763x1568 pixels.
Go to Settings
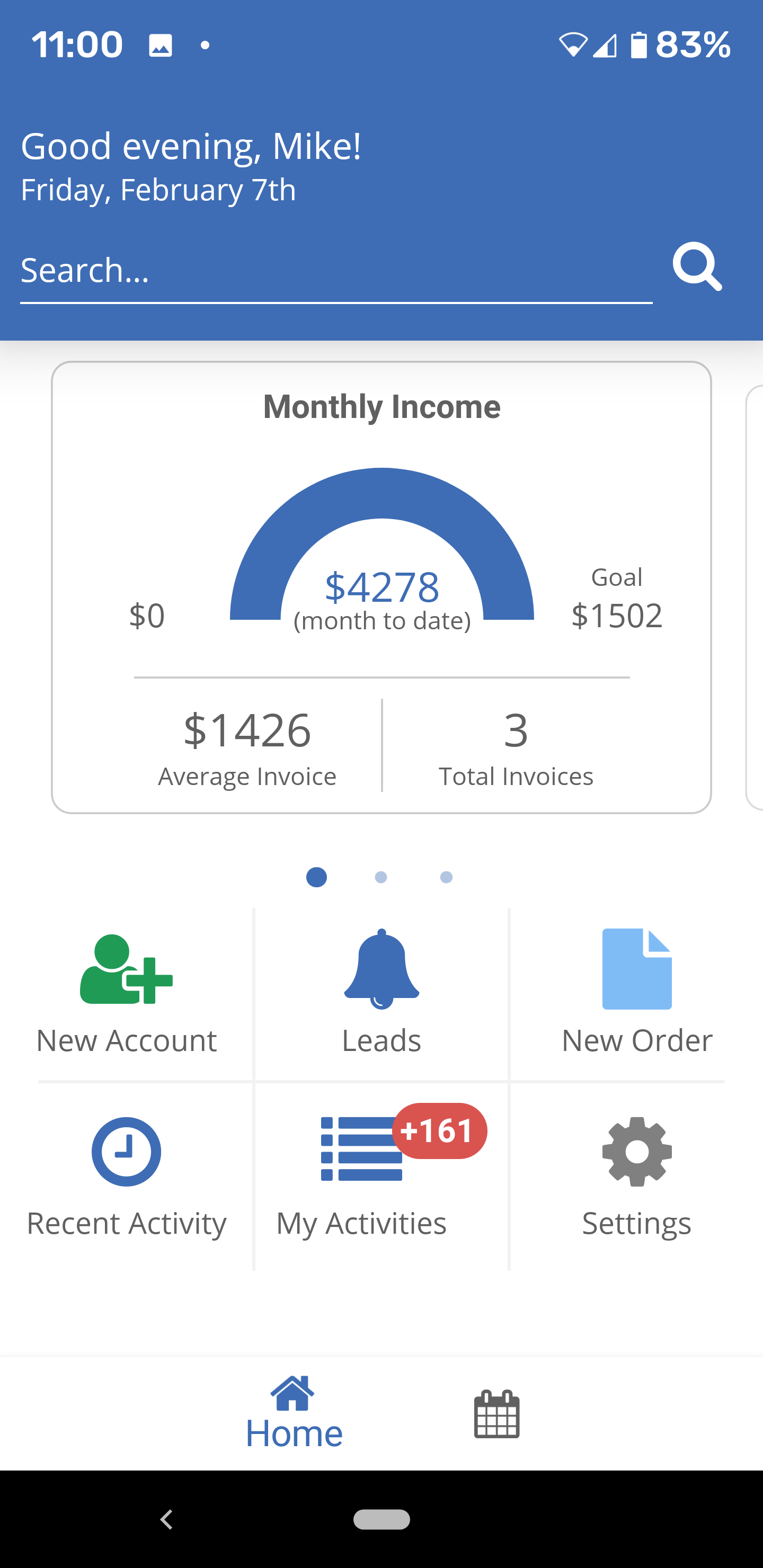point(636,1176)
